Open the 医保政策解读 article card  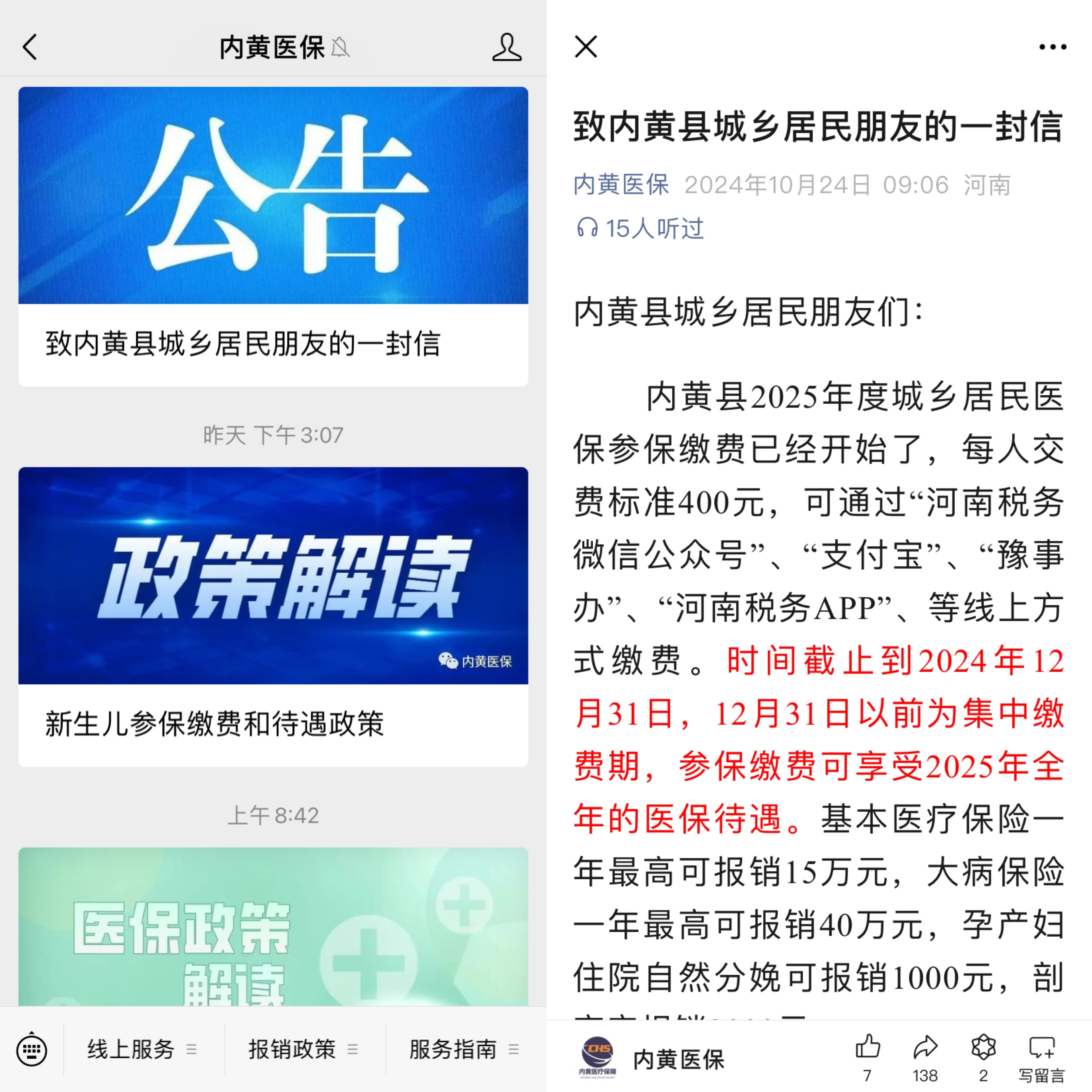(273, 927)
